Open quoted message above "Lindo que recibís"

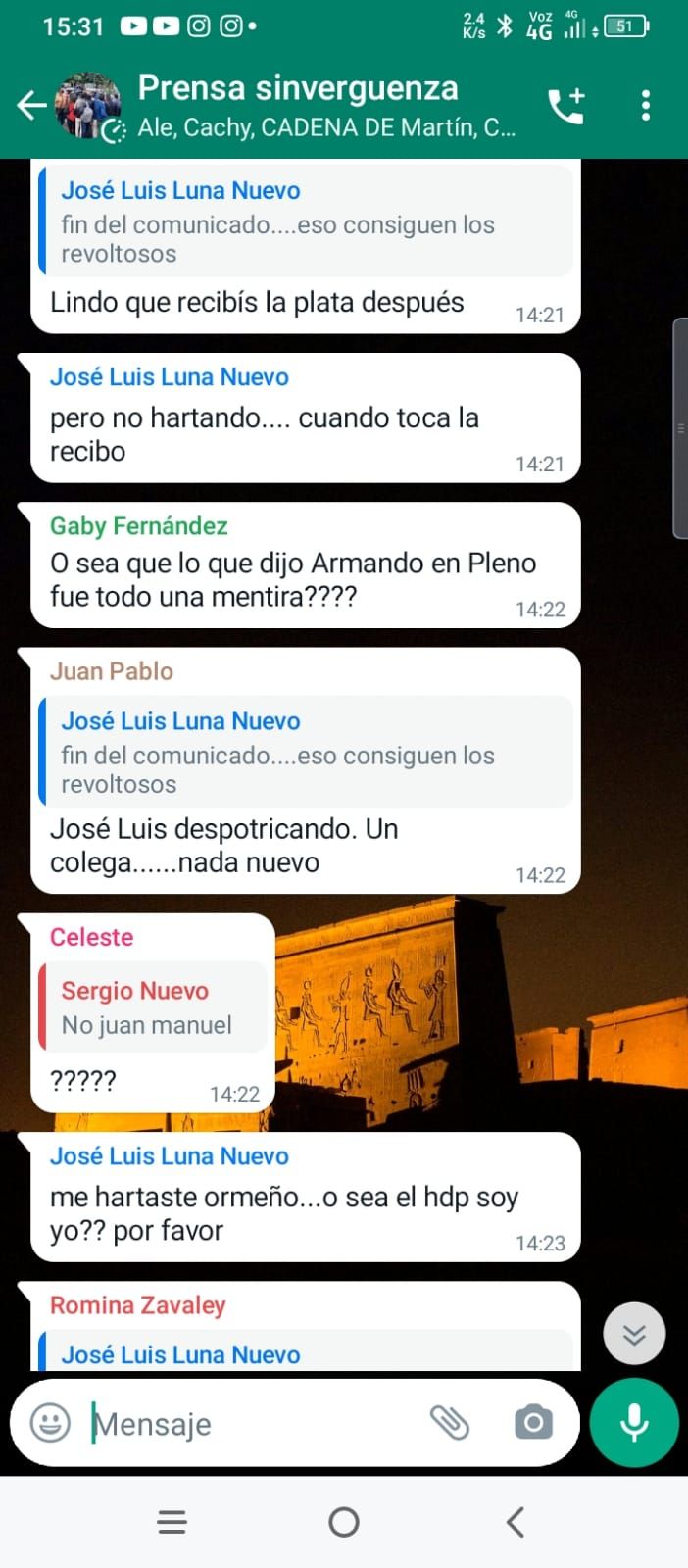click(305, 221)
